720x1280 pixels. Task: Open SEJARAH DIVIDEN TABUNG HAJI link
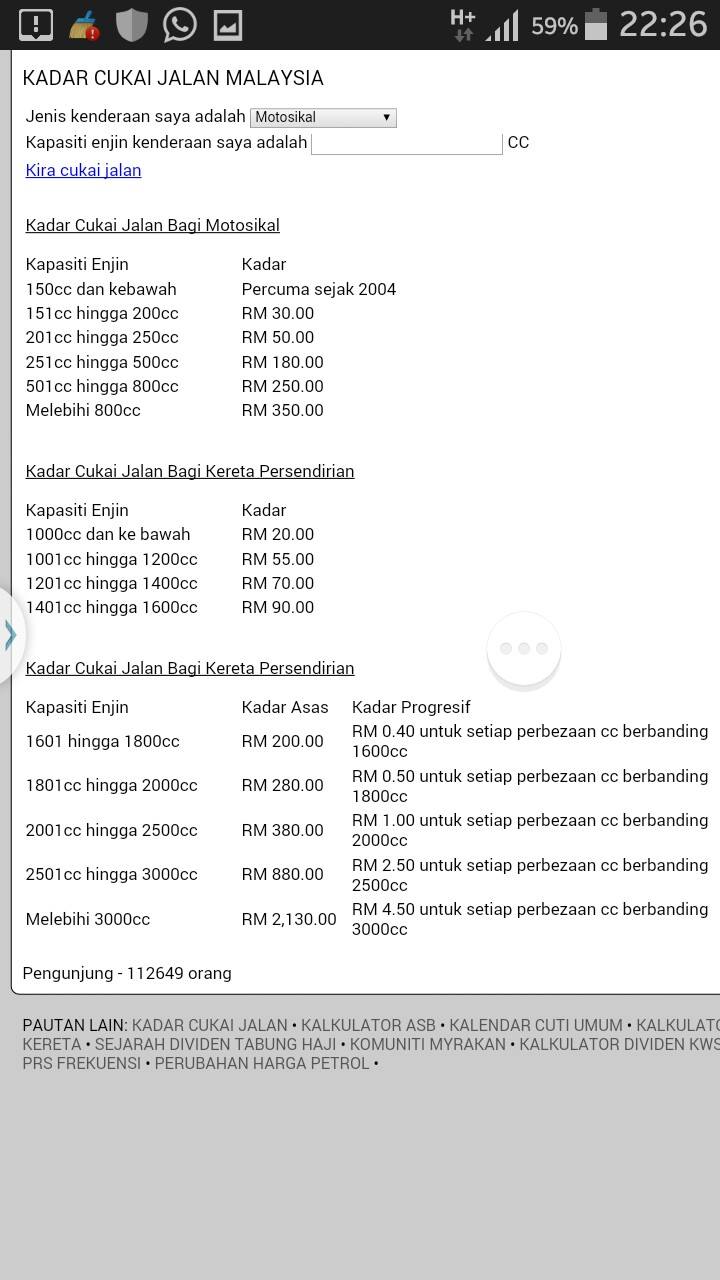coord(215,1044)
